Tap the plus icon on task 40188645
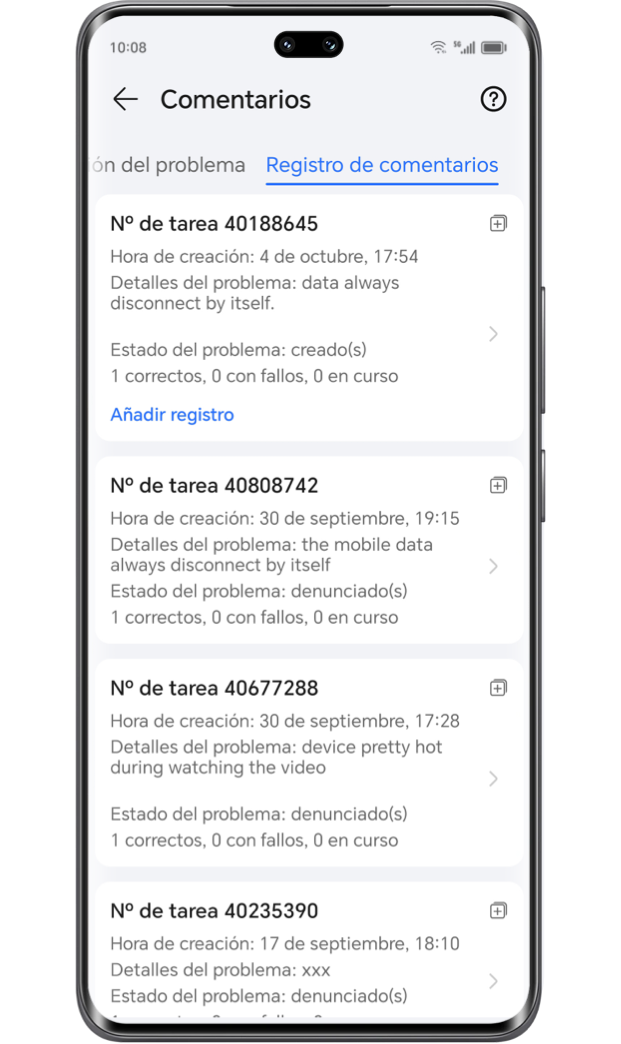This screenshot has height=1044, width=621. [498, 224]
